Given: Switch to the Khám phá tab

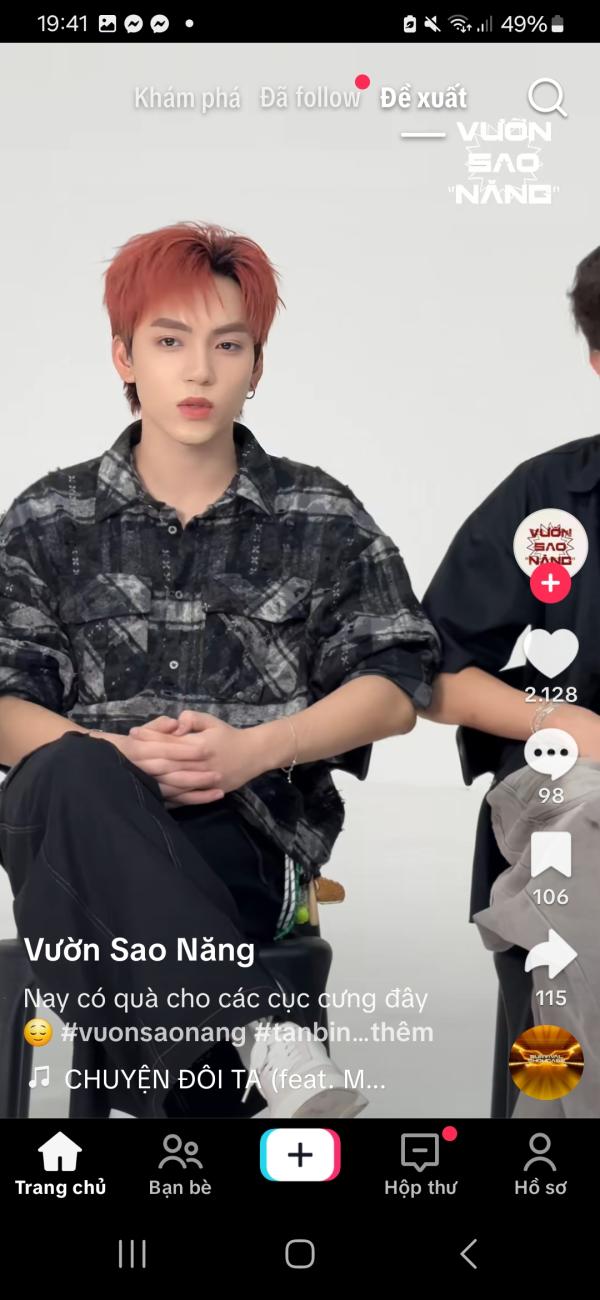Looking at the screenshot, I should [187, 98].
